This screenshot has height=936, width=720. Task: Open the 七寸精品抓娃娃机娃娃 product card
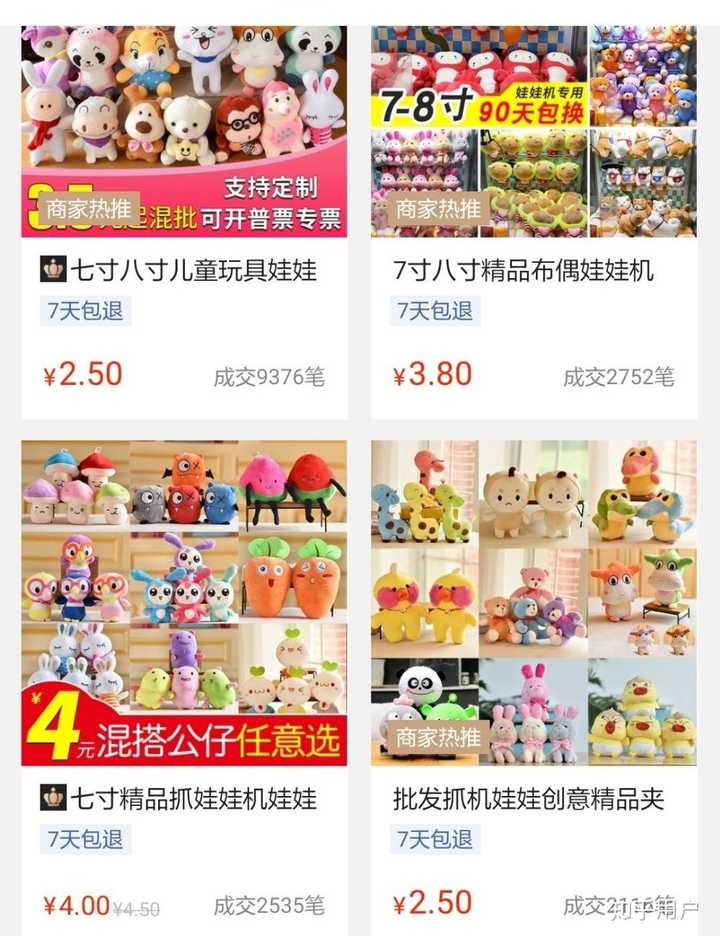(185, 798)
